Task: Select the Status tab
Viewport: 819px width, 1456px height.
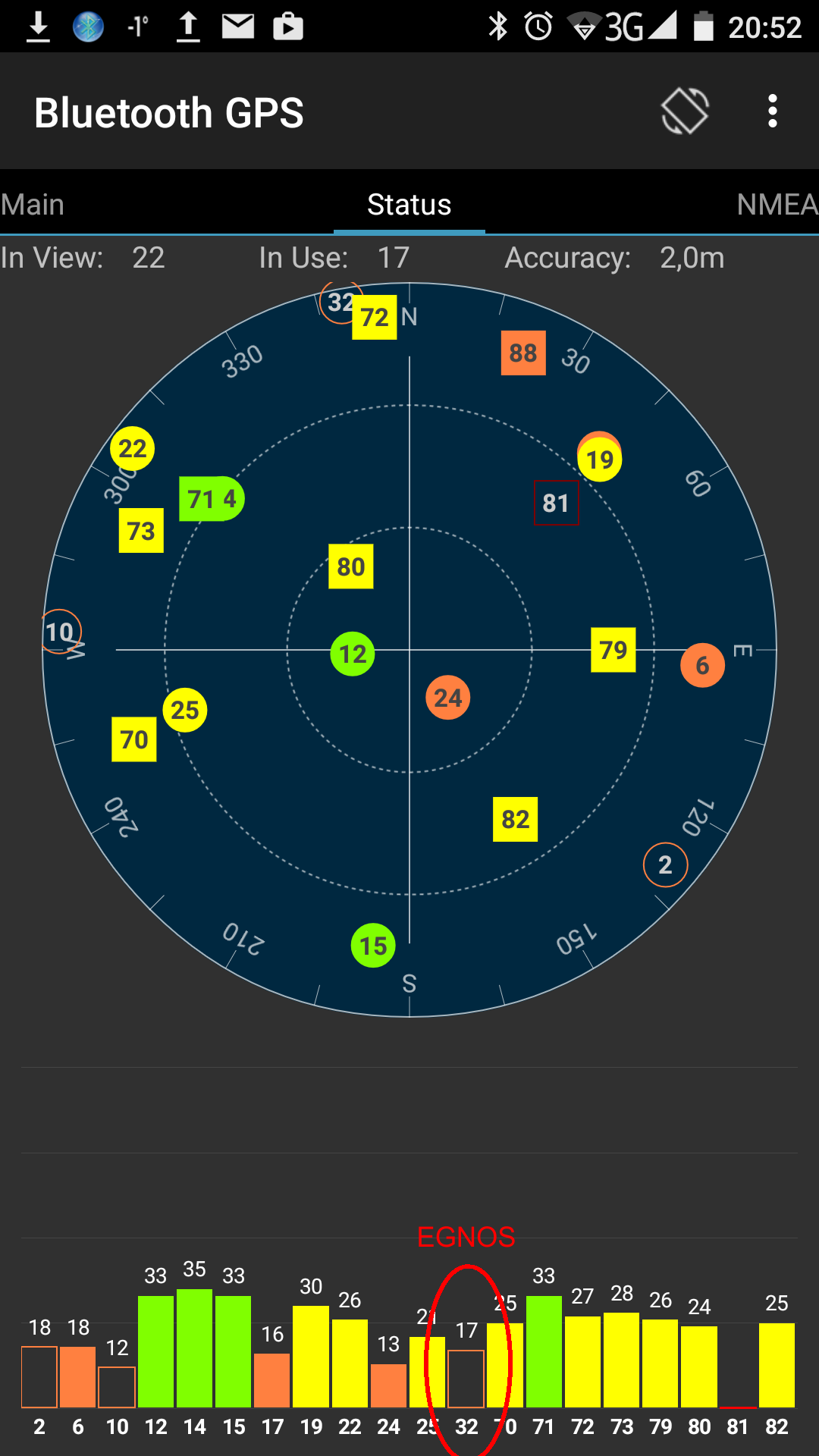Action: tap(409, 205)
